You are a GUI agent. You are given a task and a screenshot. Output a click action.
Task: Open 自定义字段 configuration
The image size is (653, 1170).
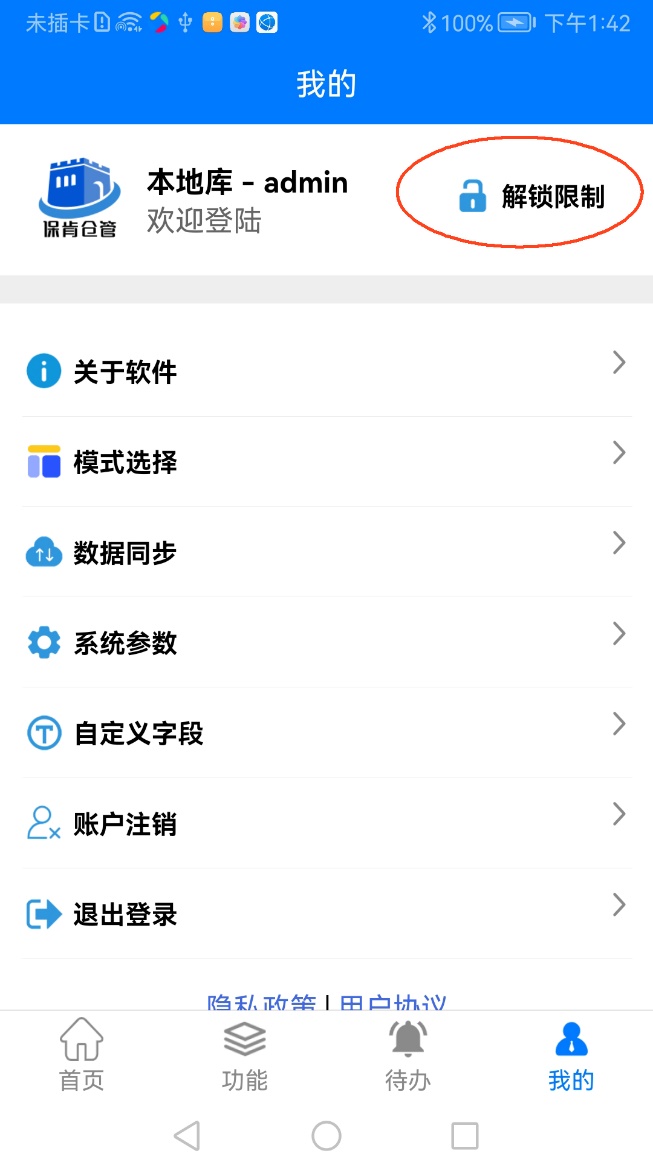point(327,733)
